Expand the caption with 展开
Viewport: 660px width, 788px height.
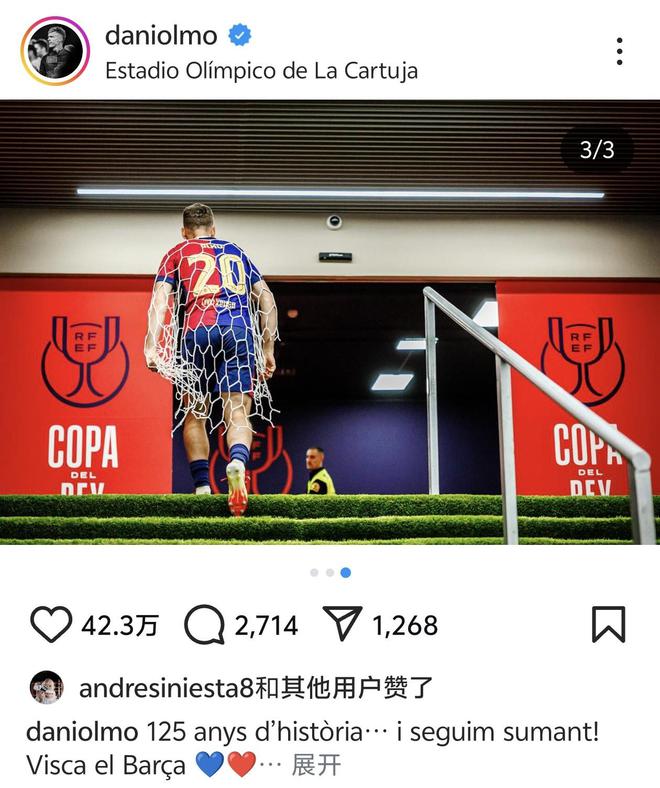coord(316,765)
